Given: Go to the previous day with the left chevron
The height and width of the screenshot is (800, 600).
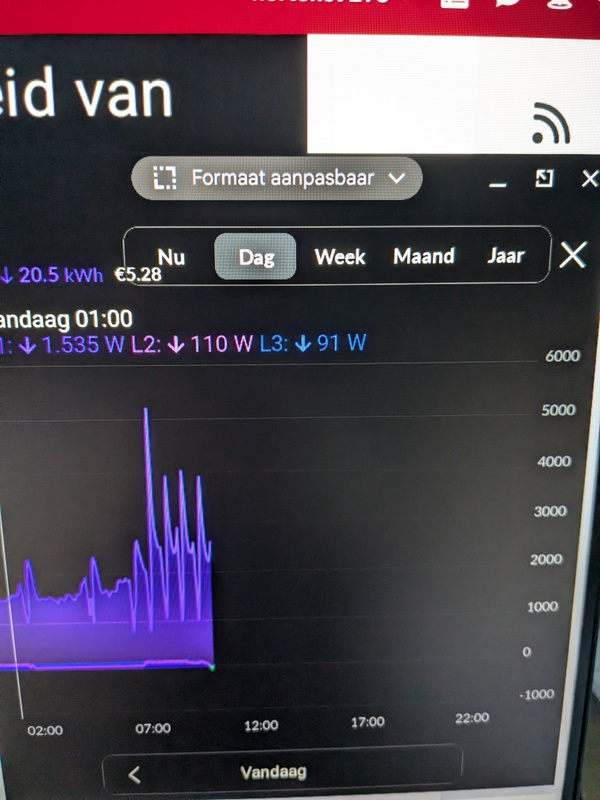Looking at the screenshot, I should click(x=135, y=773).
